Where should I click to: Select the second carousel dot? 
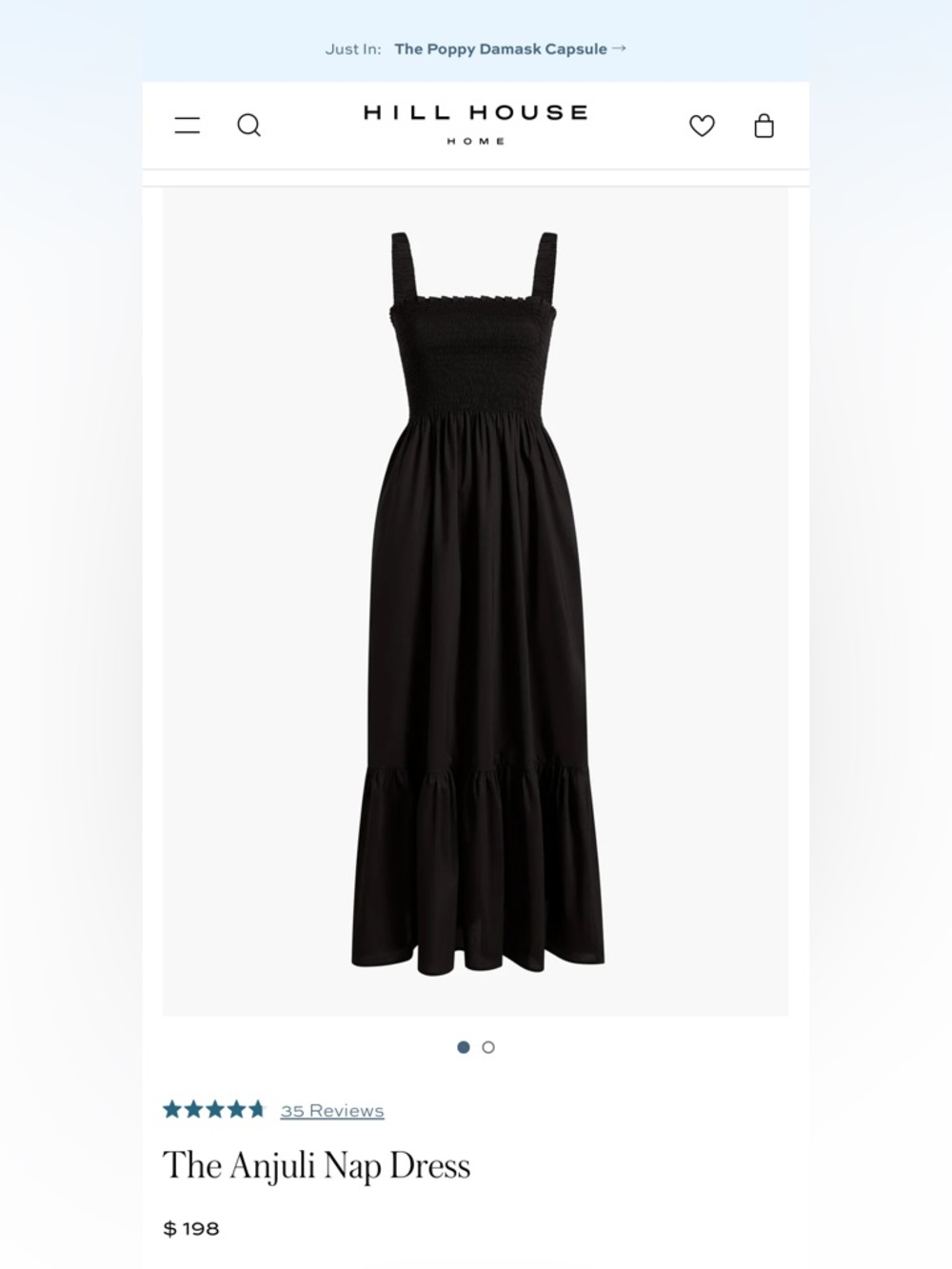488,1047
